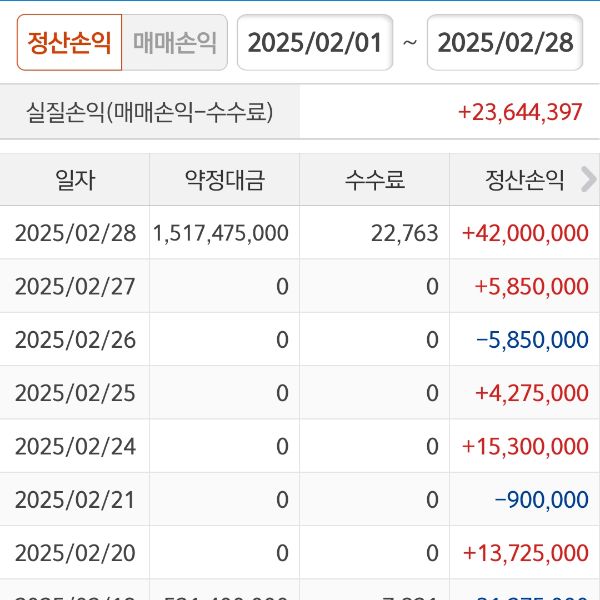Change the start date 2025/02/01
The width and height of the screenshot is (600, 600).
click(314, 42)
